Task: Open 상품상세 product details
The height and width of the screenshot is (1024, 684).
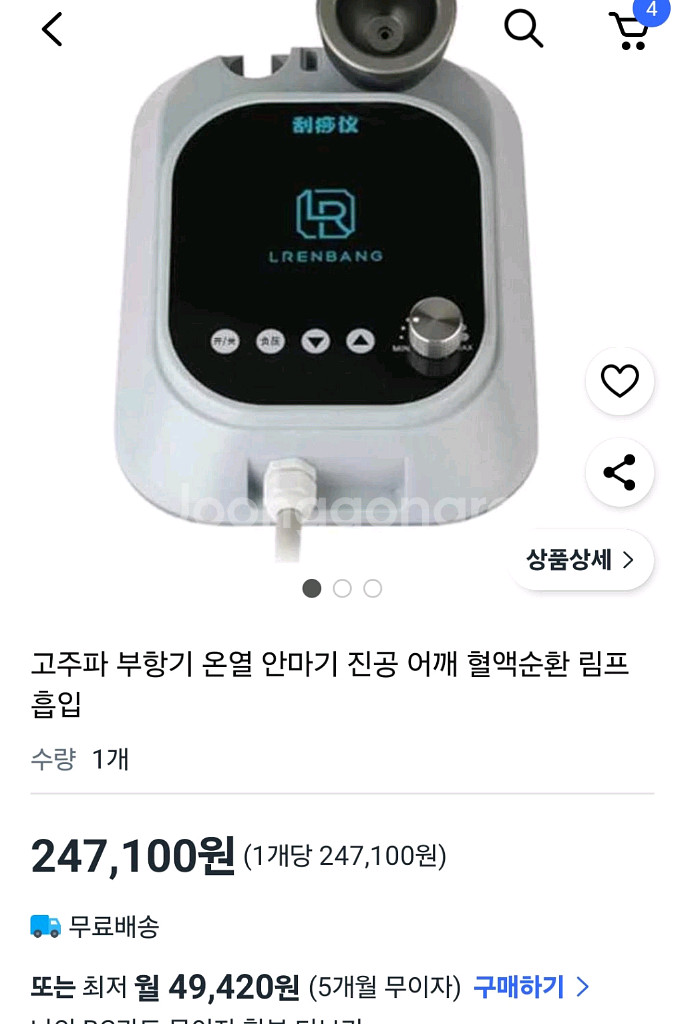Action: pyautogui.click(x=580, y=560)
